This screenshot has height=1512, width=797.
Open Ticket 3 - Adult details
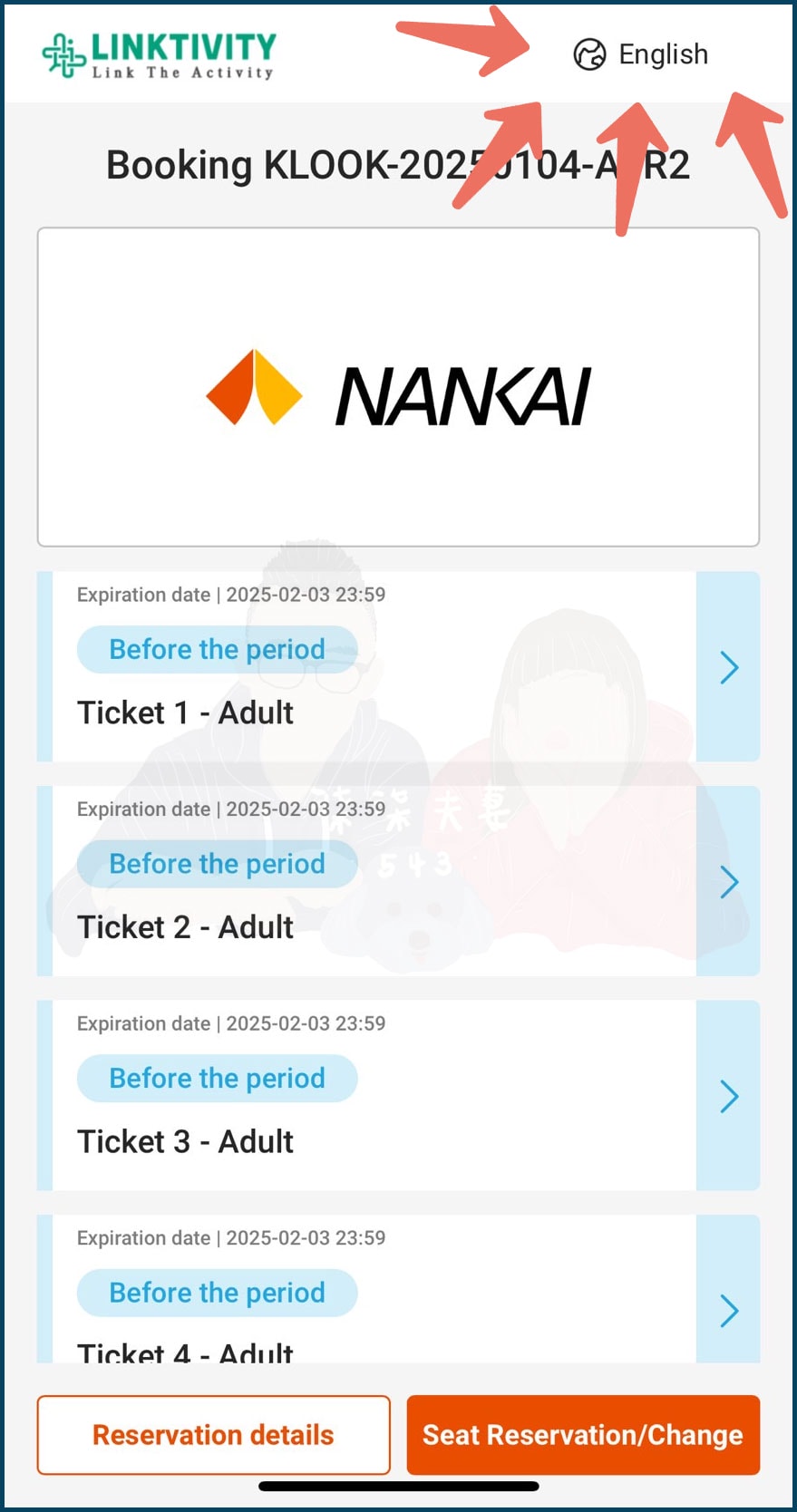(x=728, y=1096)
